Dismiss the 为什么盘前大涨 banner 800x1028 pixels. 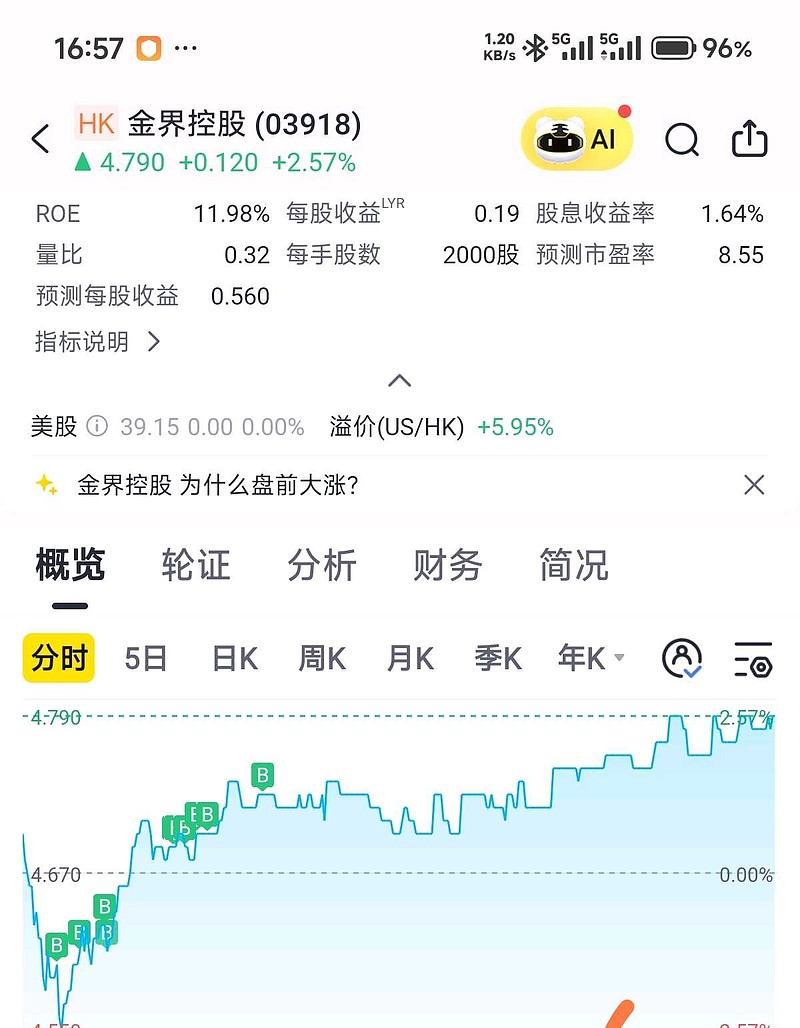pos(754,485)
